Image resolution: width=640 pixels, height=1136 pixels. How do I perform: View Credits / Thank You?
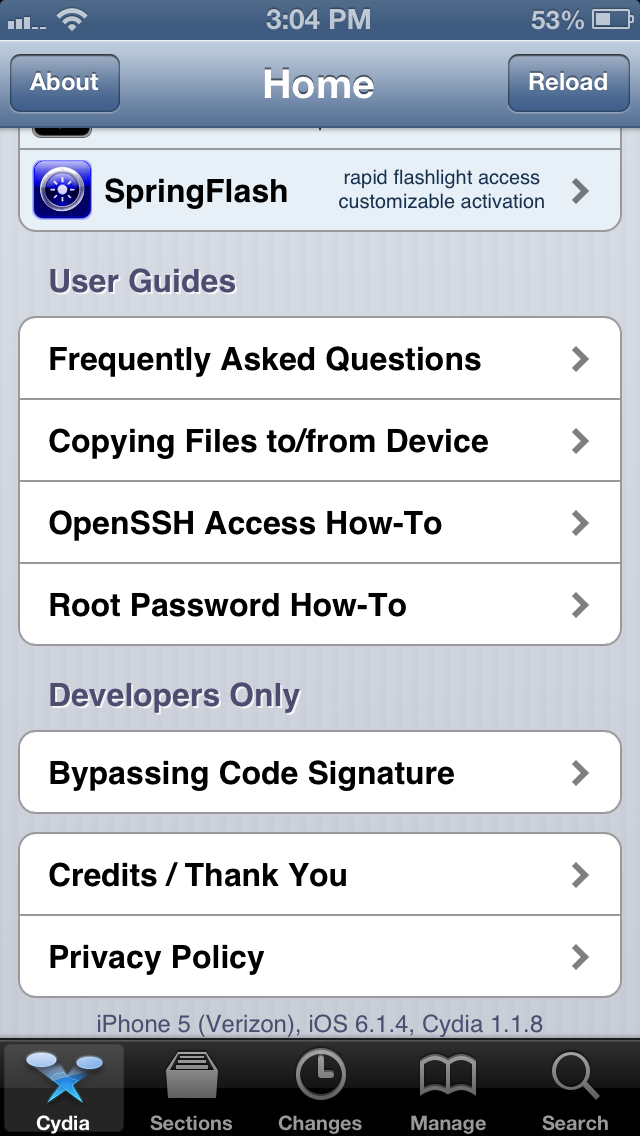click(x=320, y=874)
